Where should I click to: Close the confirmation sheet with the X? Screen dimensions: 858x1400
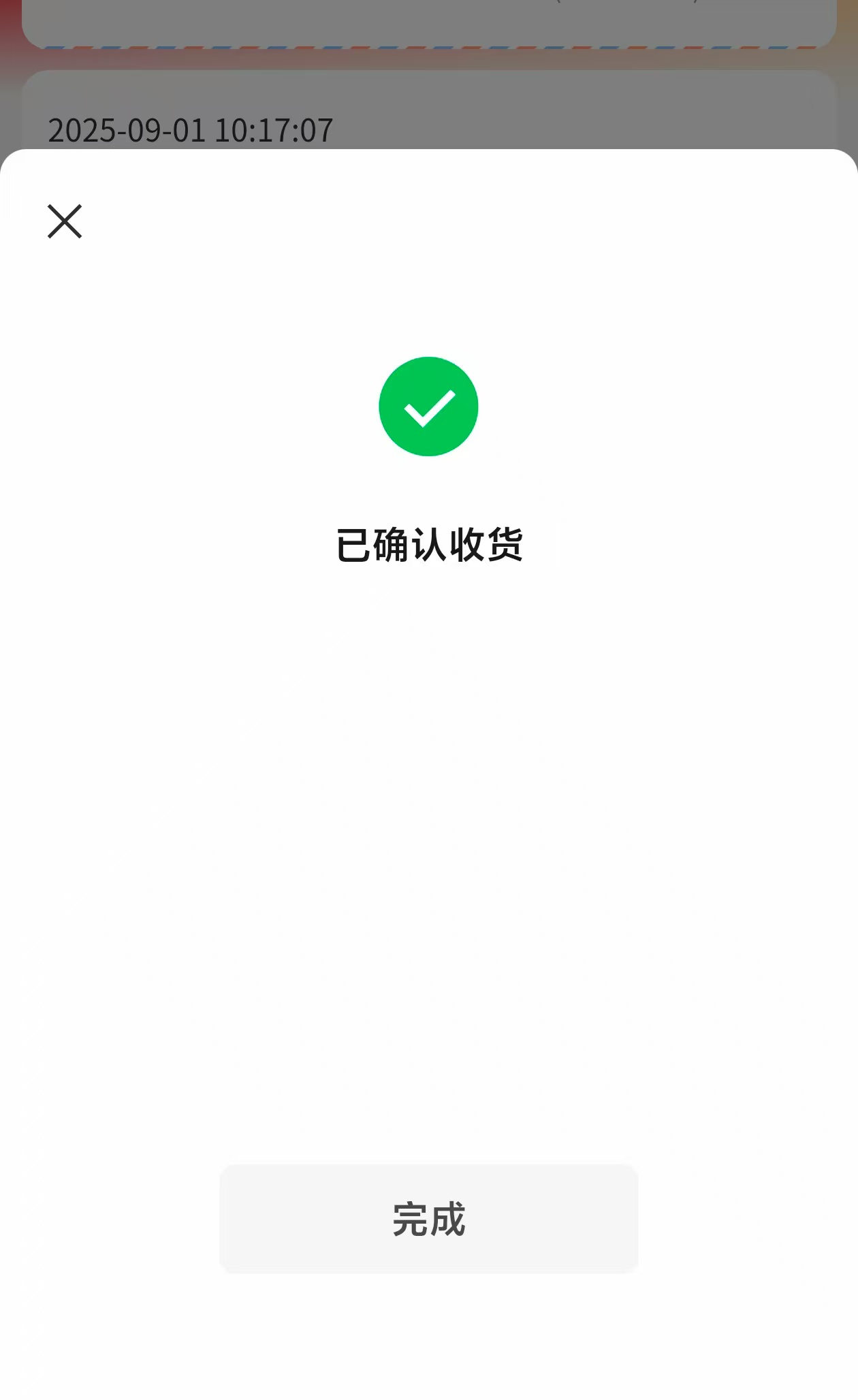pos(65,221)
